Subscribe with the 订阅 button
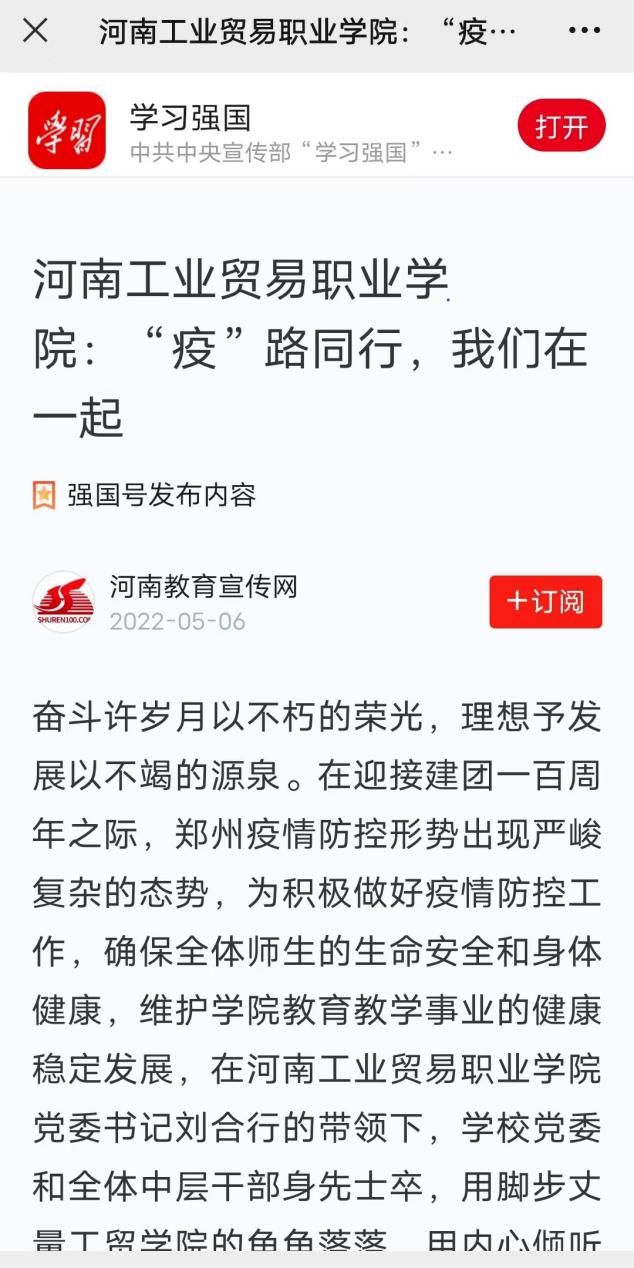 pyautogui.click(x=545, y=602)
